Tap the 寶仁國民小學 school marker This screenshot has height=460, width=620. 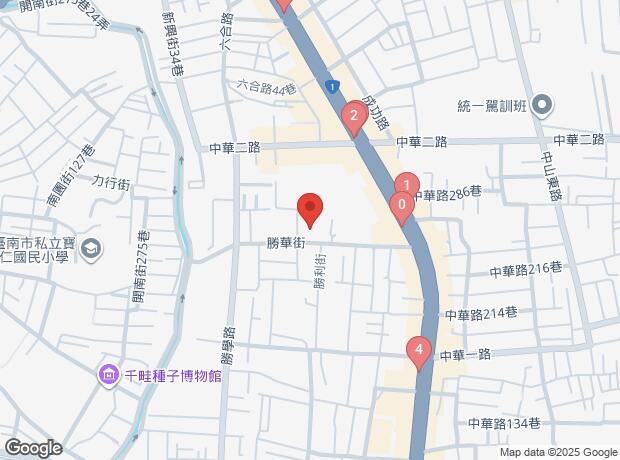click(x=92, y=247)
